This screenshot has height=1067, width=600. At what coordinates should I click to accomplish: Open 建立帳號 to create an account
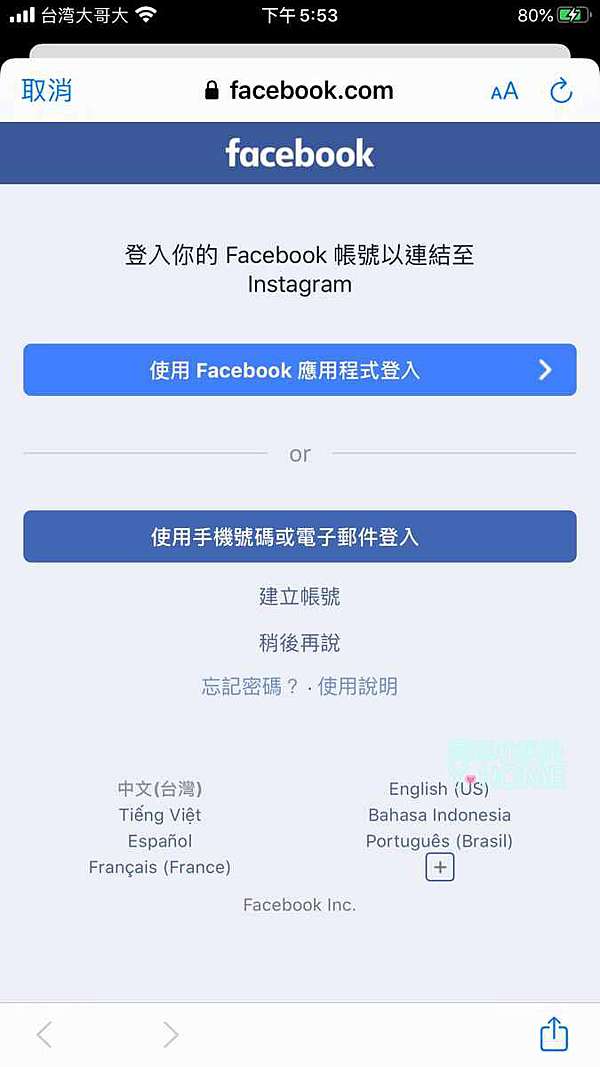pyautogui.click(x=299, y=597)
